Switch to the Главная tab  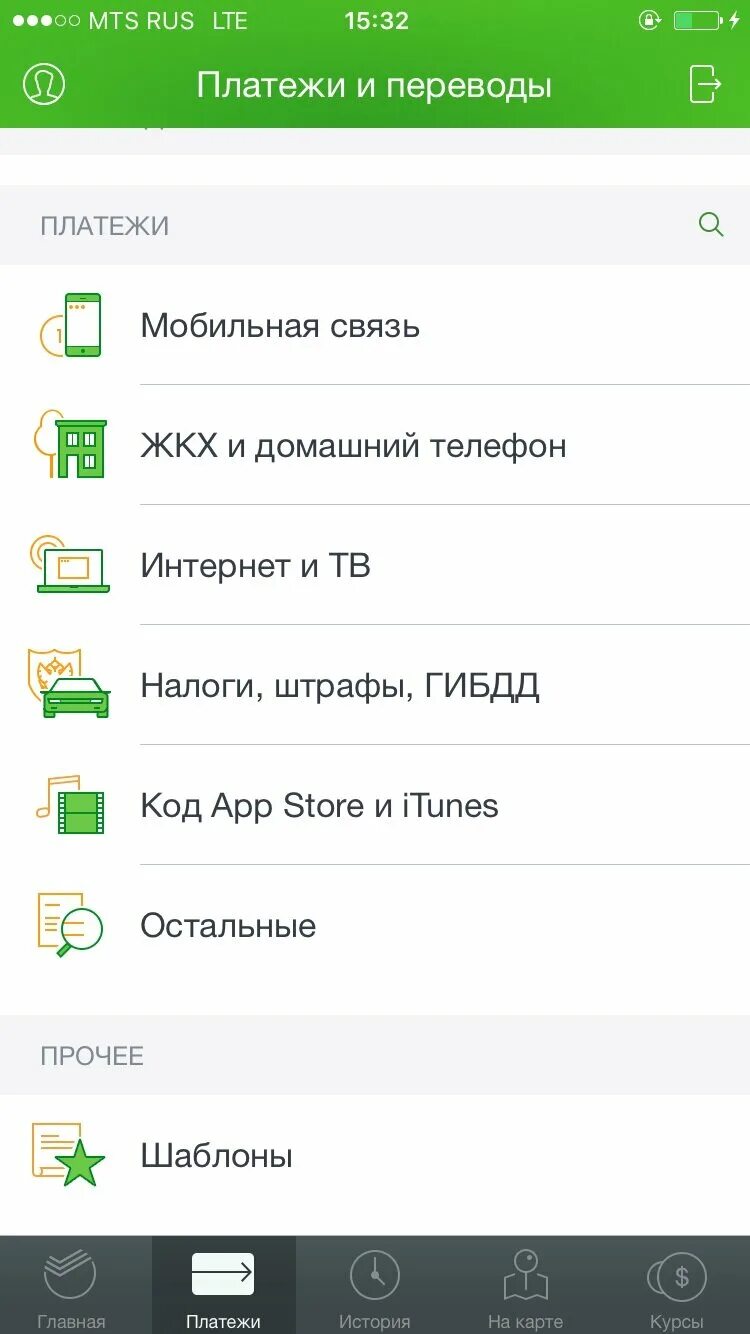(71, 1286)
